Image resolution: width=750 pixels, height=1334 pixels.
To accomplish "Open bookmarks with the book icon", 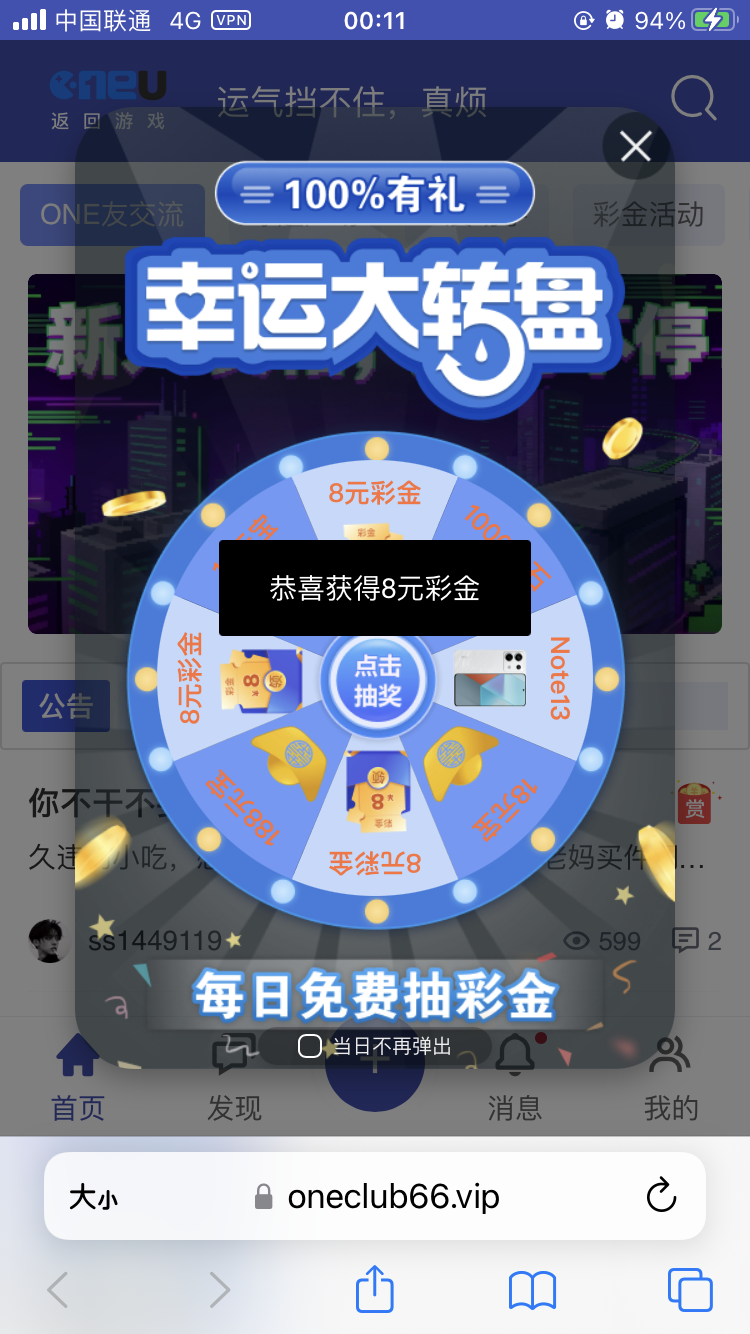I will (x=533, y=1291).
